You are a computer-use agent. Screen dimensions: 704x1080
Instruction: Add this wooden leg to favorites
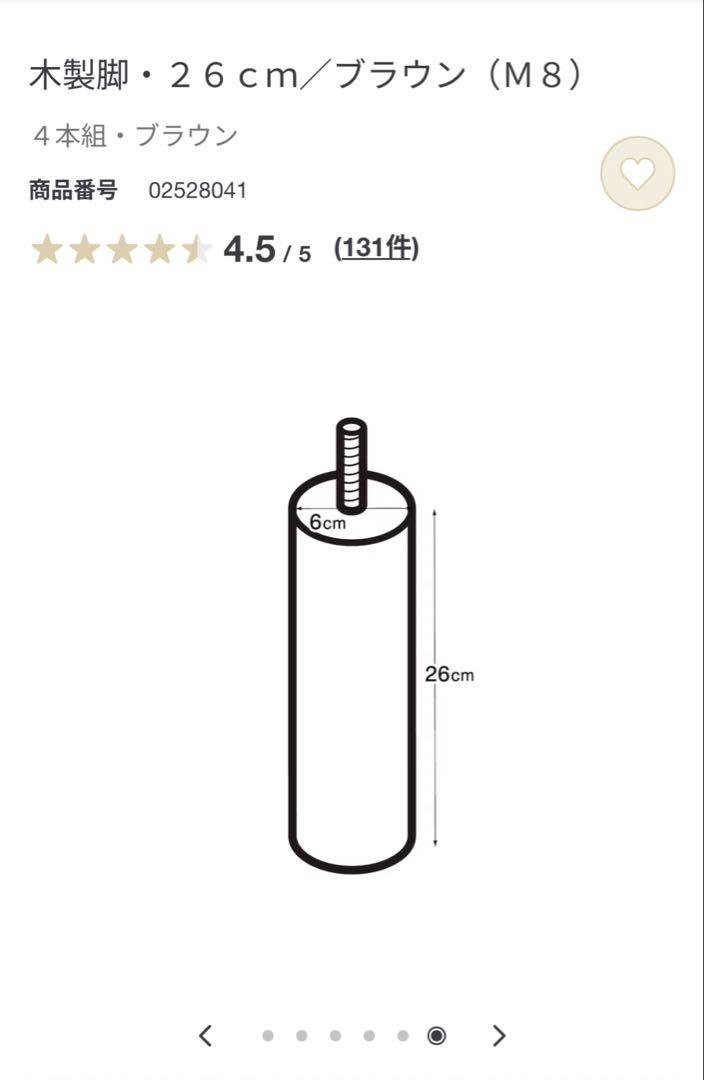coord(637,174)
